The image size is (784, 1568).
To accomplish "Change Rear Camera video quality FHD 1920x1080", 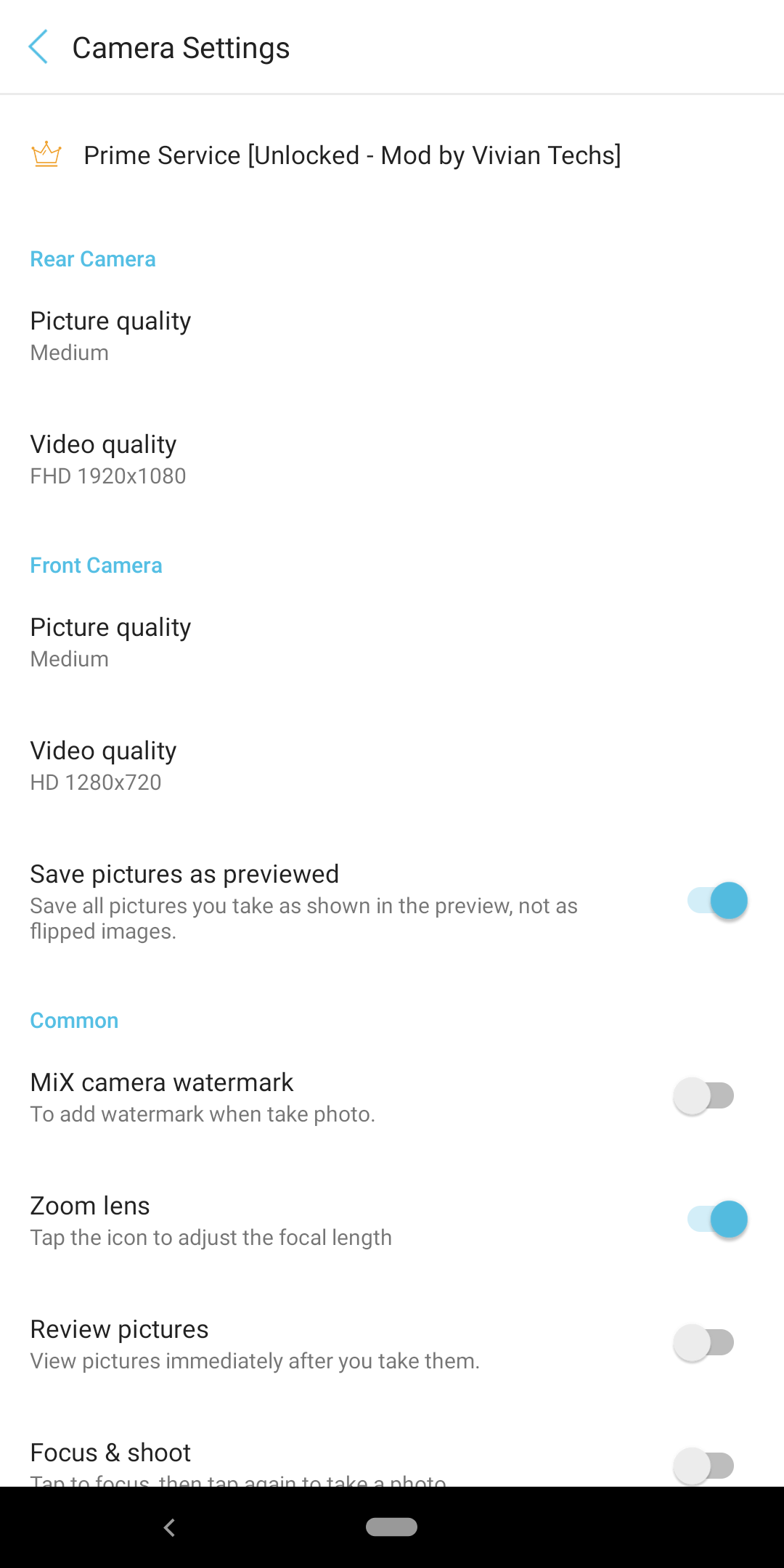I will [107, 459].
